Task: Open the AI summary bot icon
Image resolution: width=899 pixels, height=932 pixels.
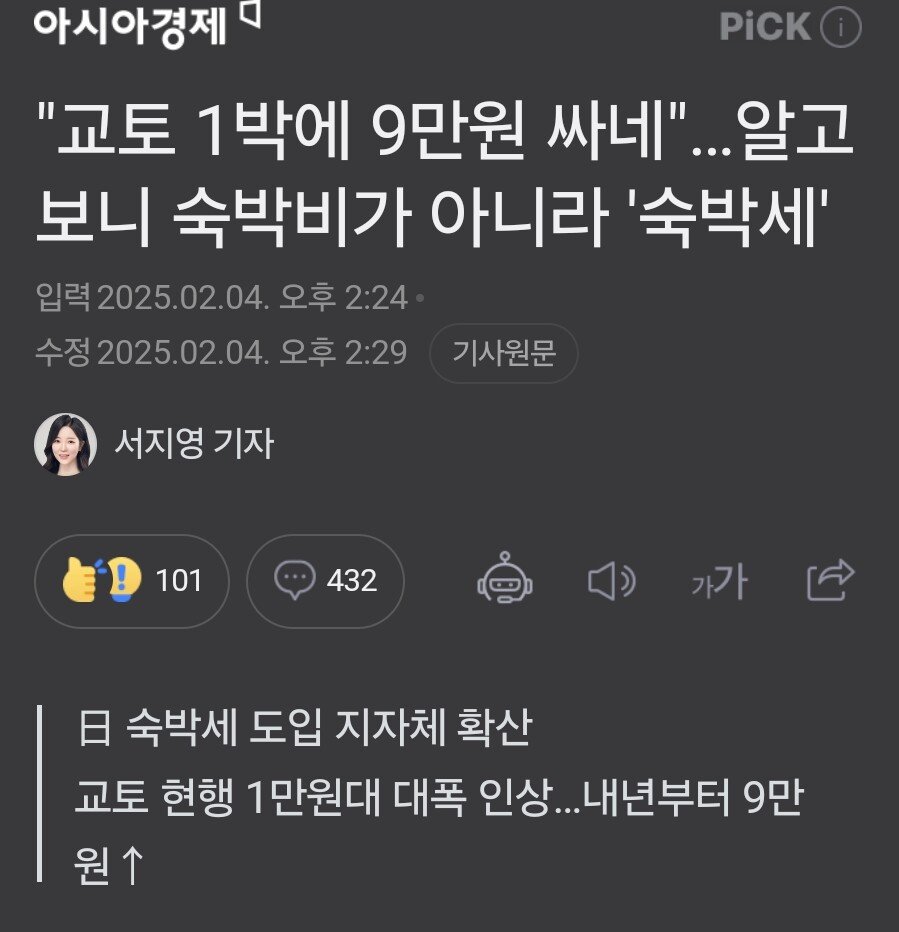Action: pyautogui.click(x=505, y=581)
